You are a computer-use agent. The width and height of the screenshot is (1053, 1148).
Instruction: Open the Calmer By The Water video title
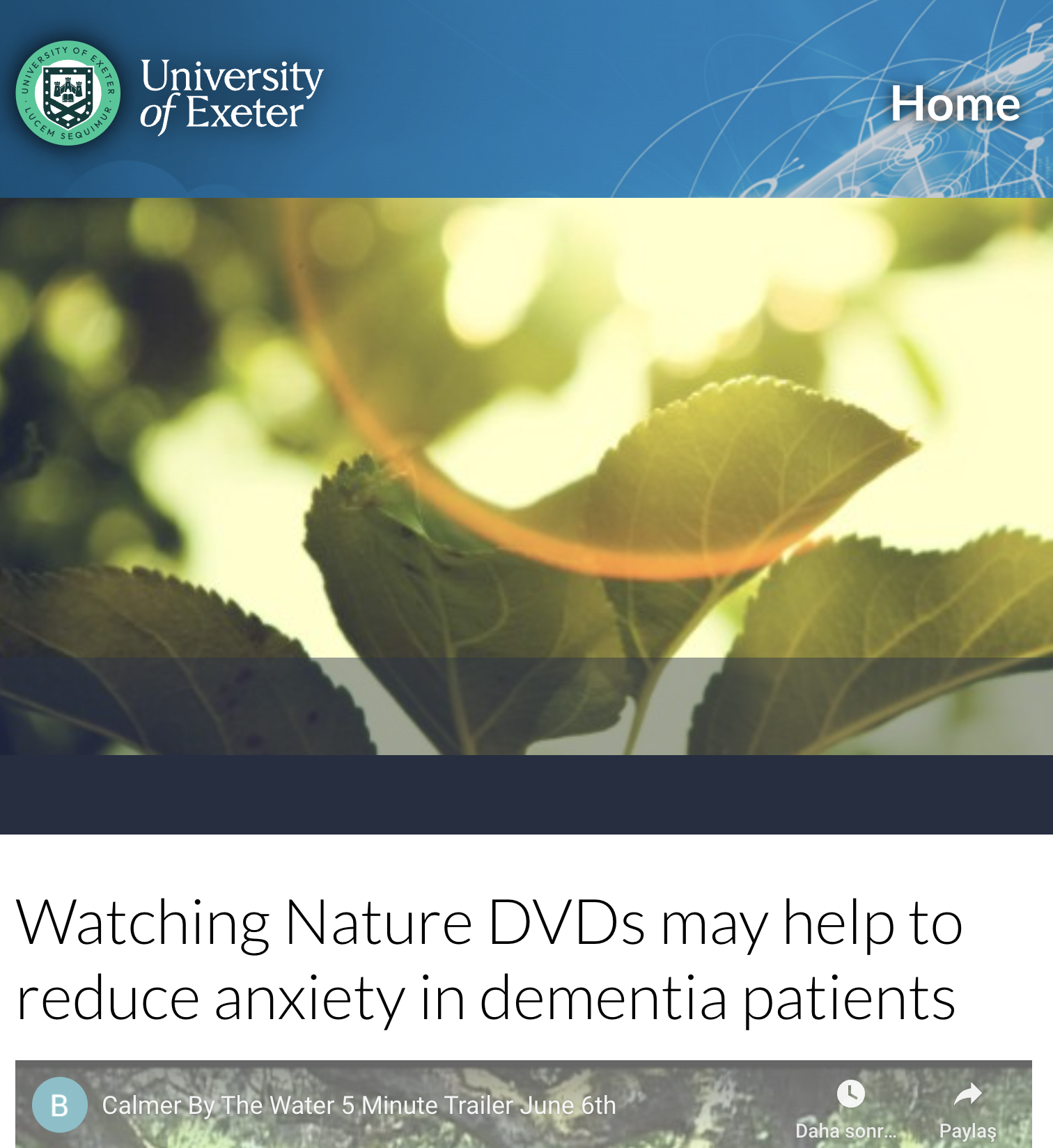tap(359, 1106)
